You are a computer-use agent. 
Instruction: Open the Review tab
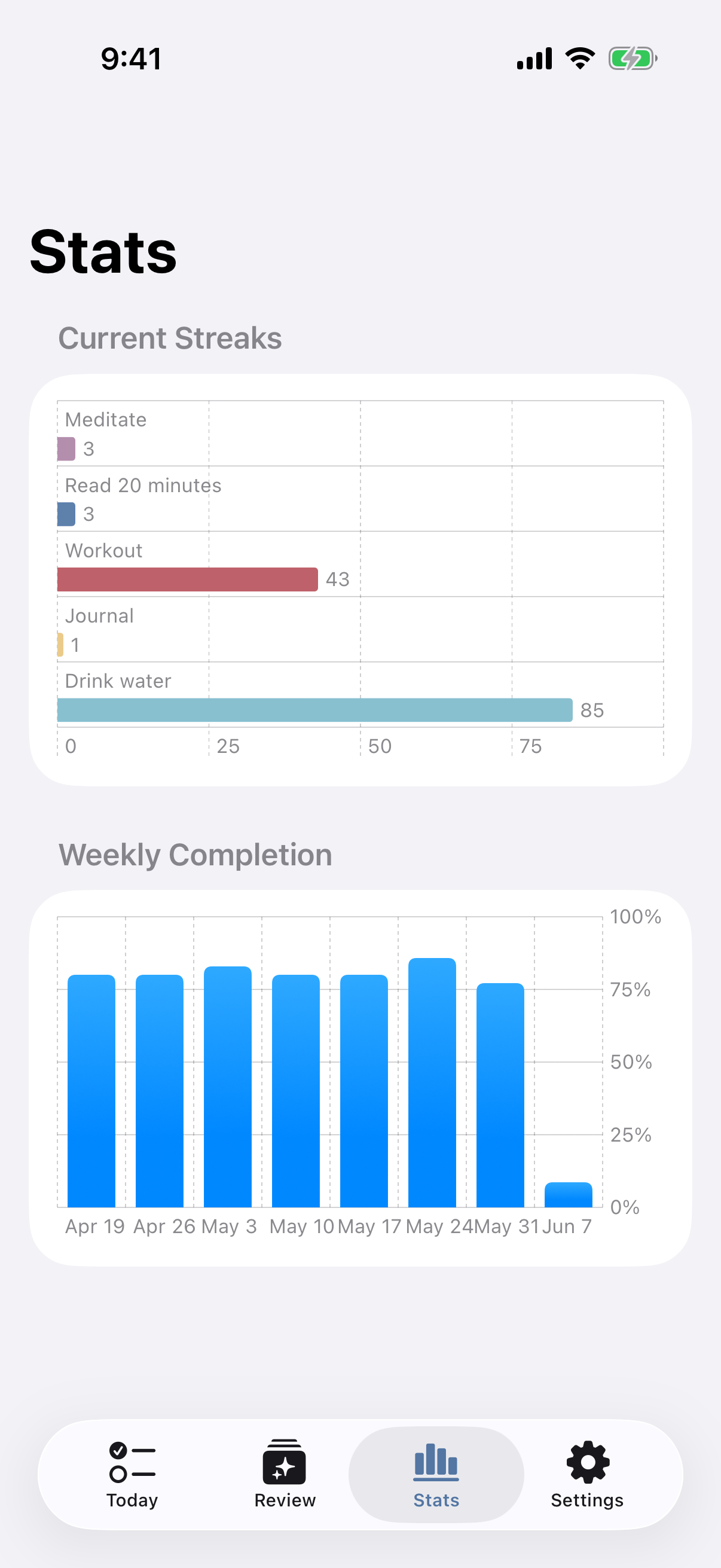click(285, 1474)
